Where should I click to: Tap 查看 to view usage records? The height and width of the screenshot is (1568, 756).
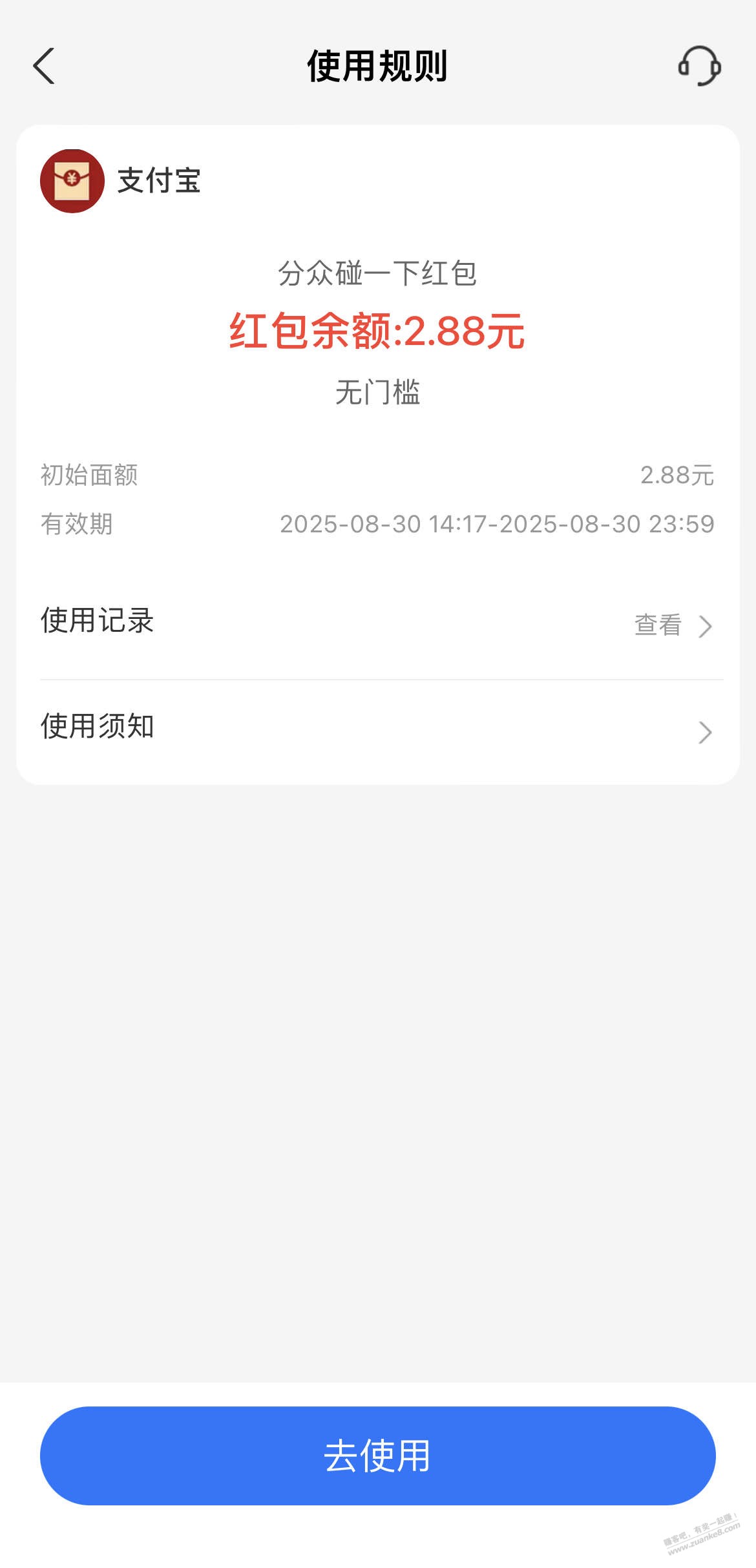[658, 625]
